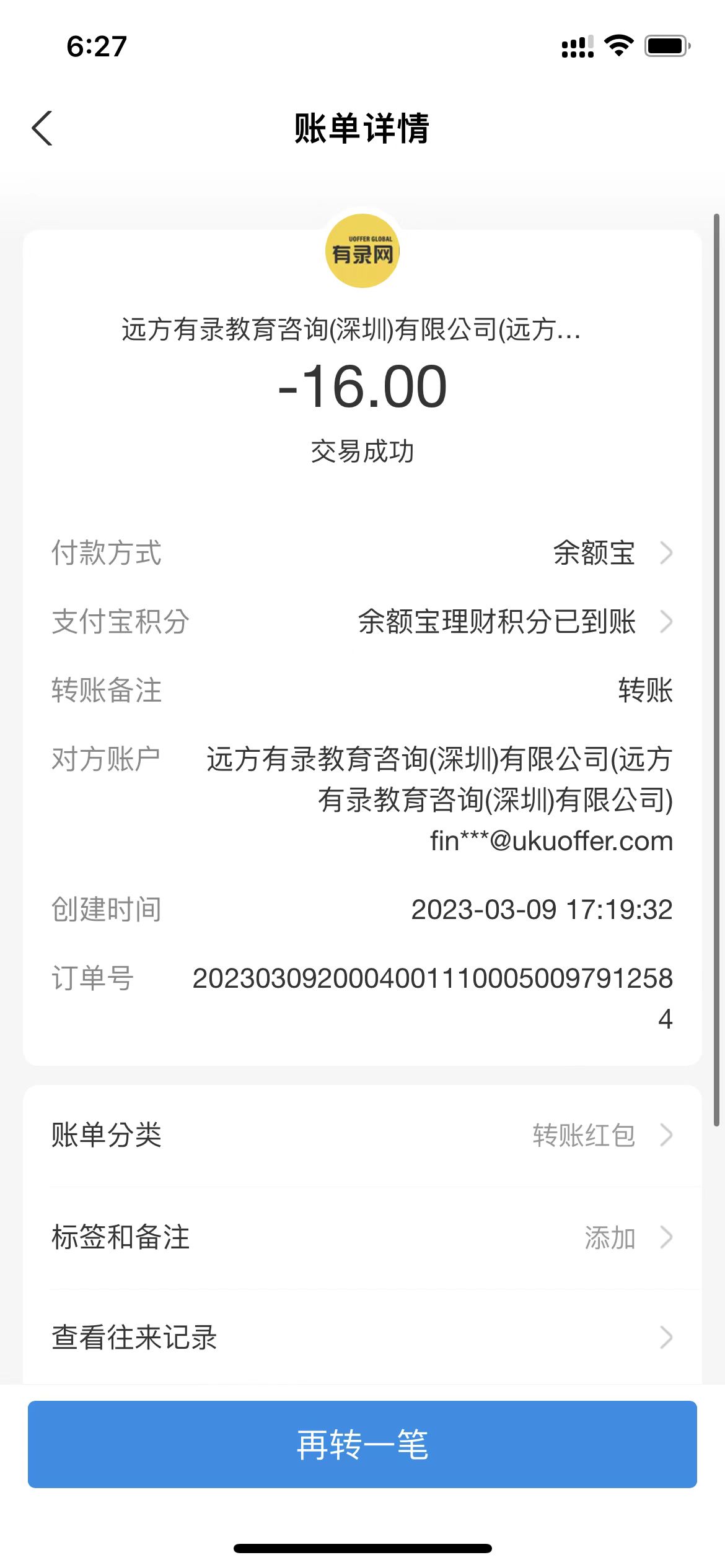Tap the 再转一笔 button

(362, 1444)
